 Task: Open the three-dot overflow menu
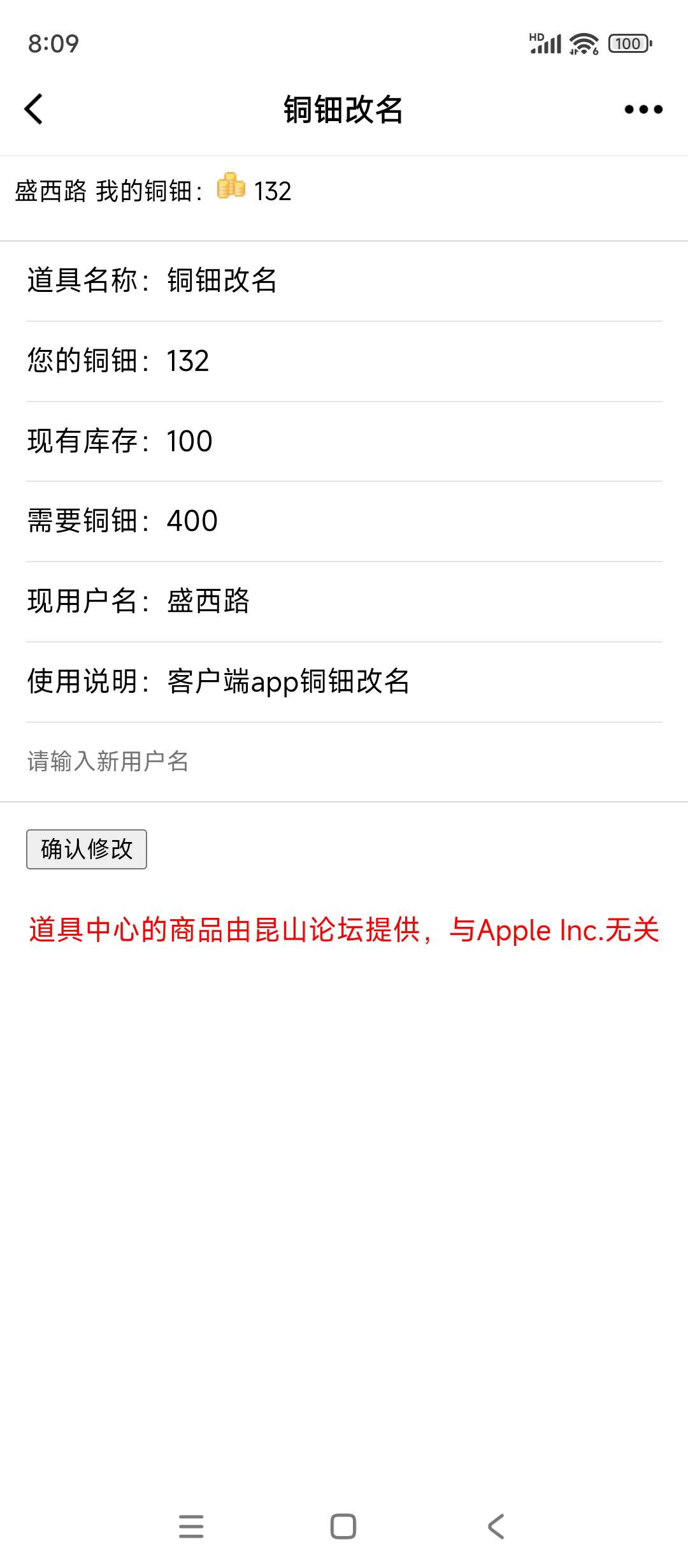(x=643, y=110)
